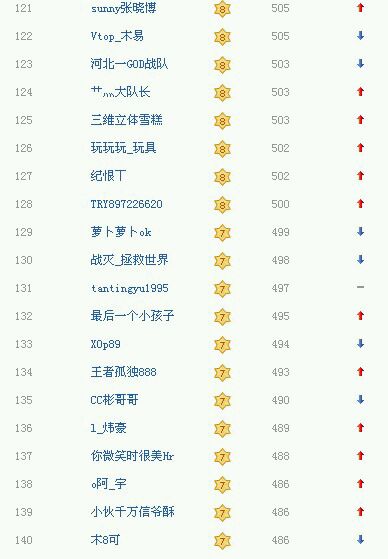Open user 木8可 at rank 140
This screenshot has height=559, width=388.
point(105,540)
